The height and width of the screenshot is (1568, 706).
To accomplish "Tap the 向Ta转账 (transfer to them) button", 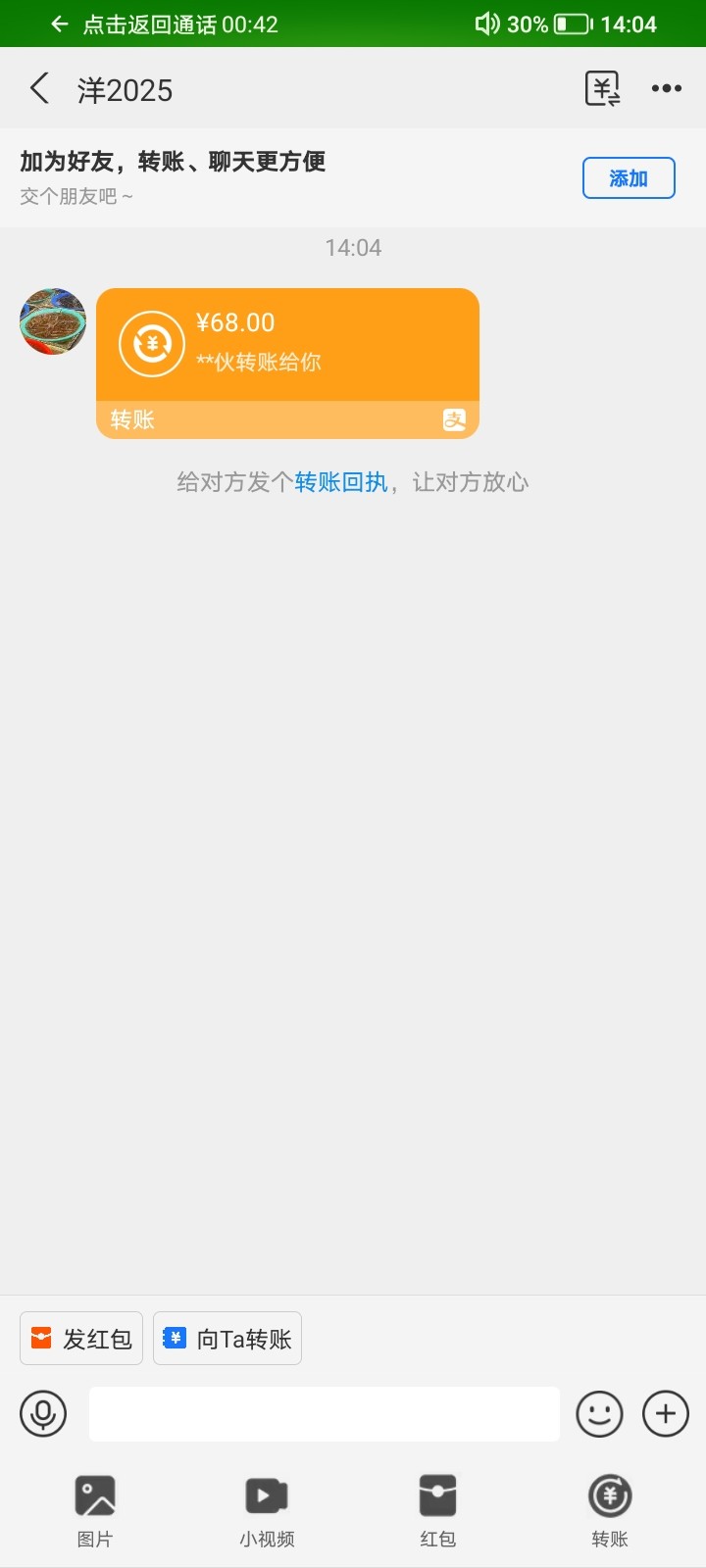I will [x=227, y=1338].
